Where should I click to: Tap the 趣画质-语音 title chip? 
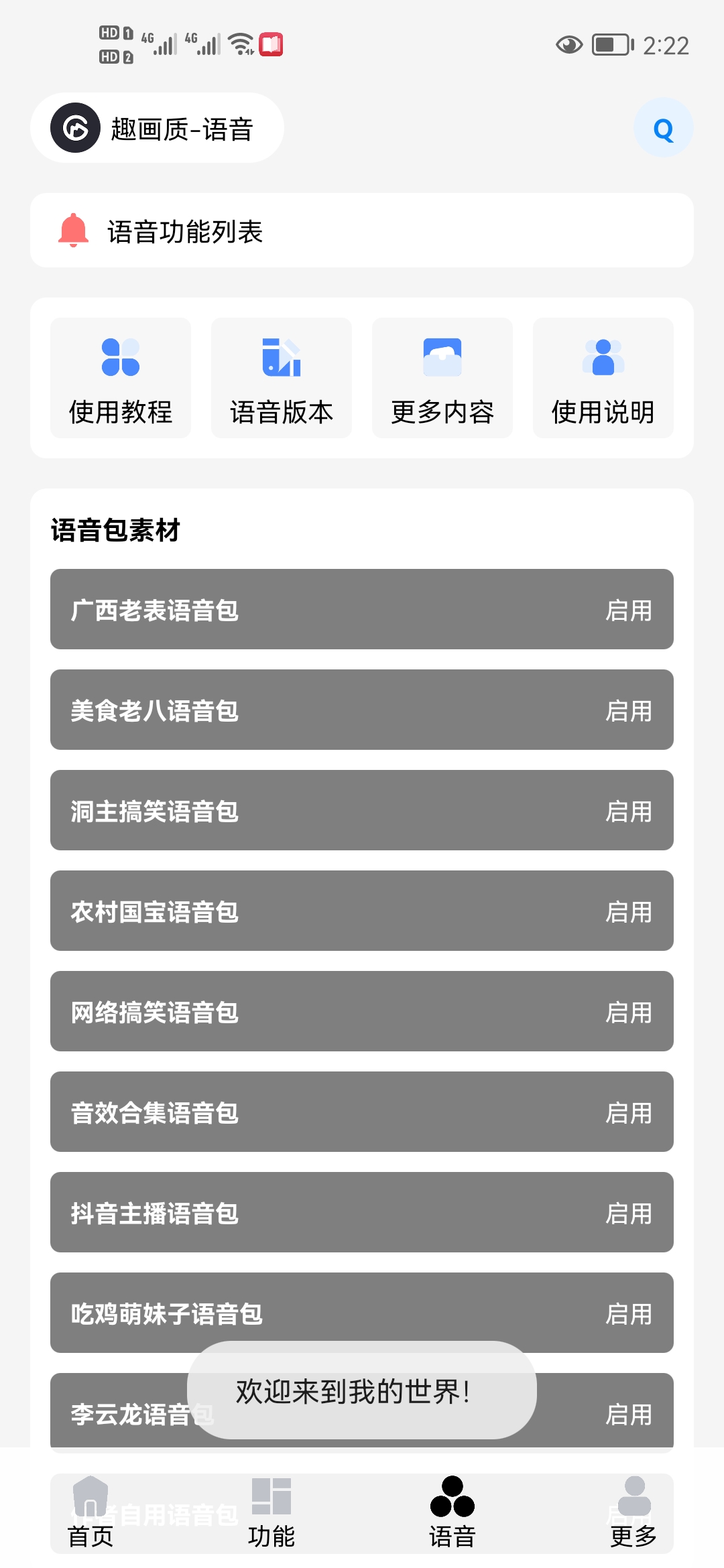[x=158, y=129]
